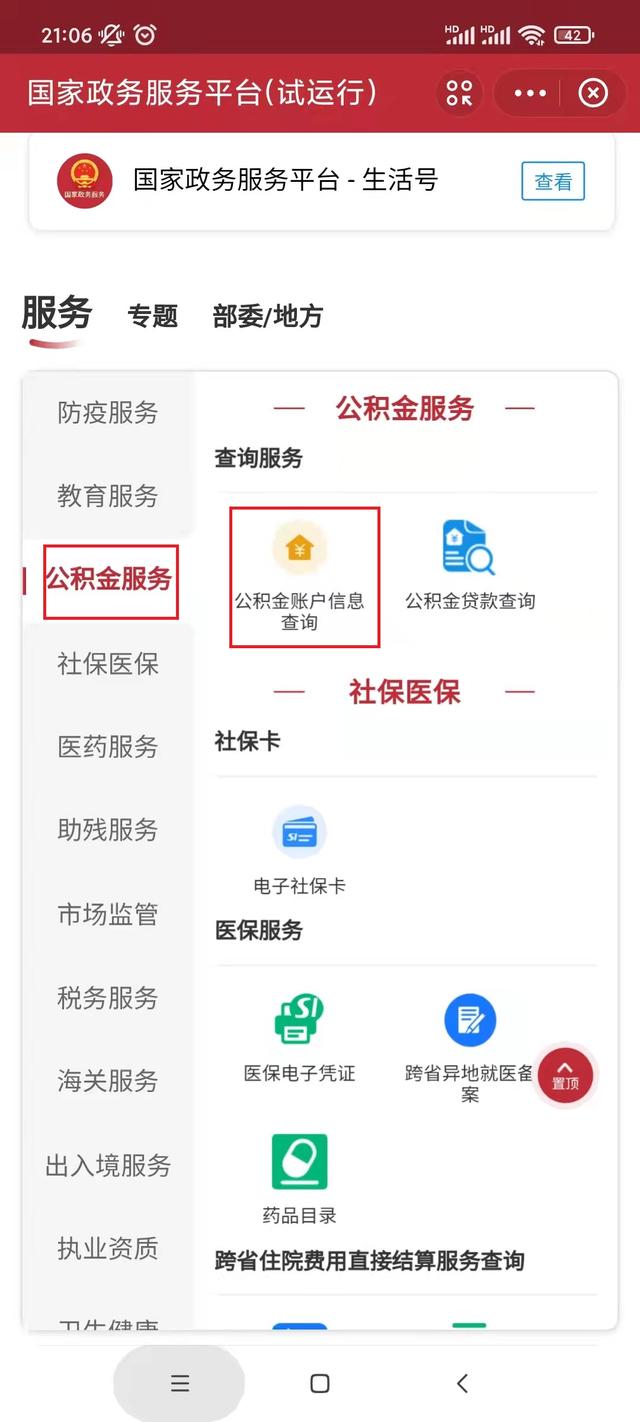
Task: Go back with system back button
Action: (x=461, y=1383)
